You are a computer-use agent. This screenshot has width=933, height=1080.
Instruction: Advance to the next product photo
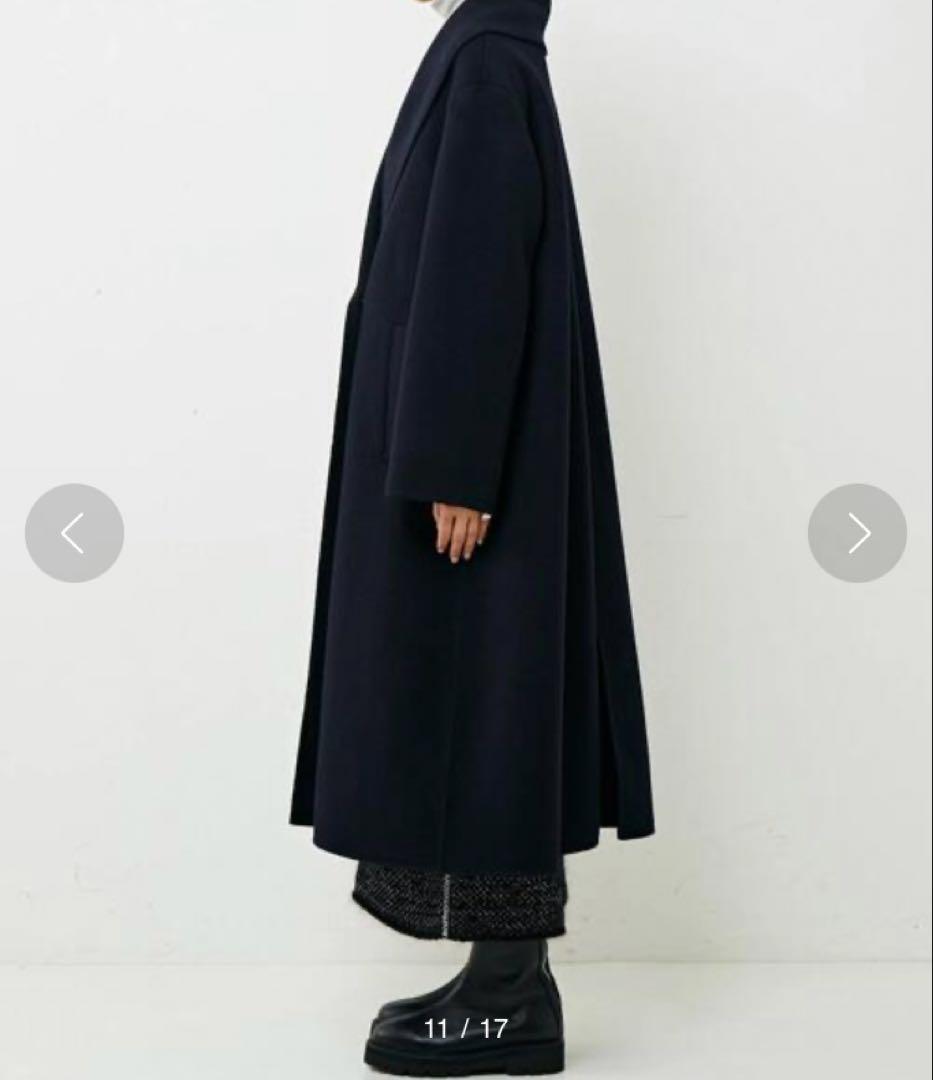(857, 533)
